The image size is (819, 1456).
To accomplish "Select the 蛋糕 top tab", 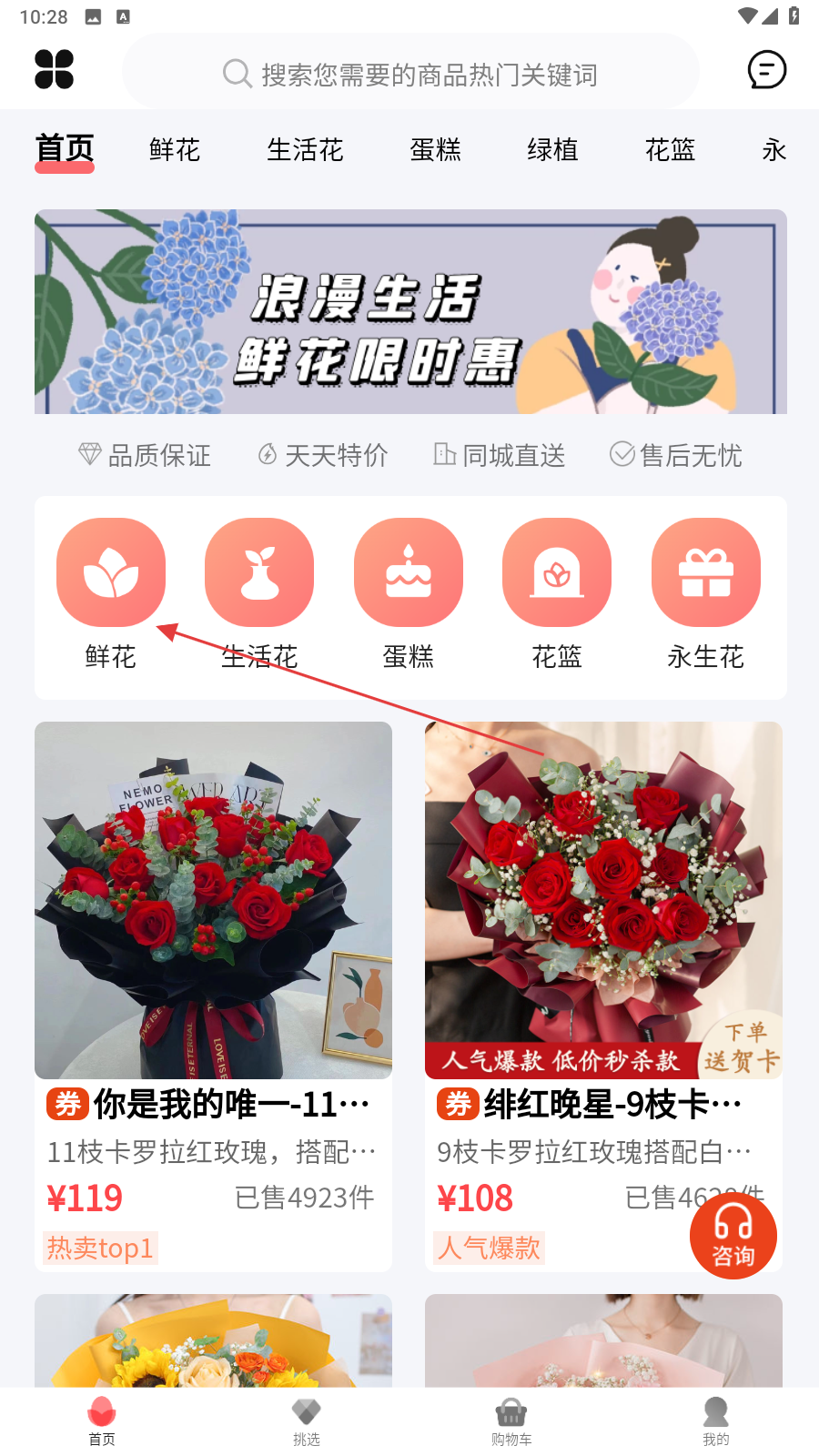I will pos(435,150).
